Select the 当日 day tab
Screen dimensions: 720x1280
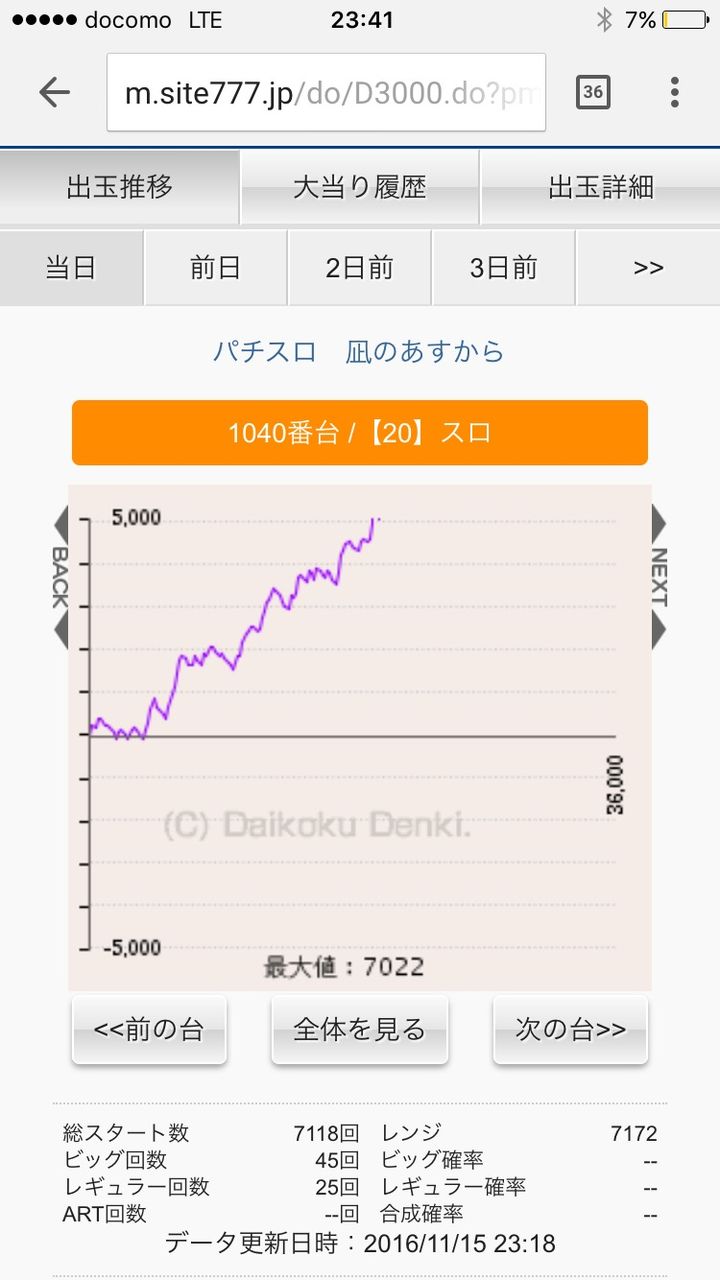71,268
